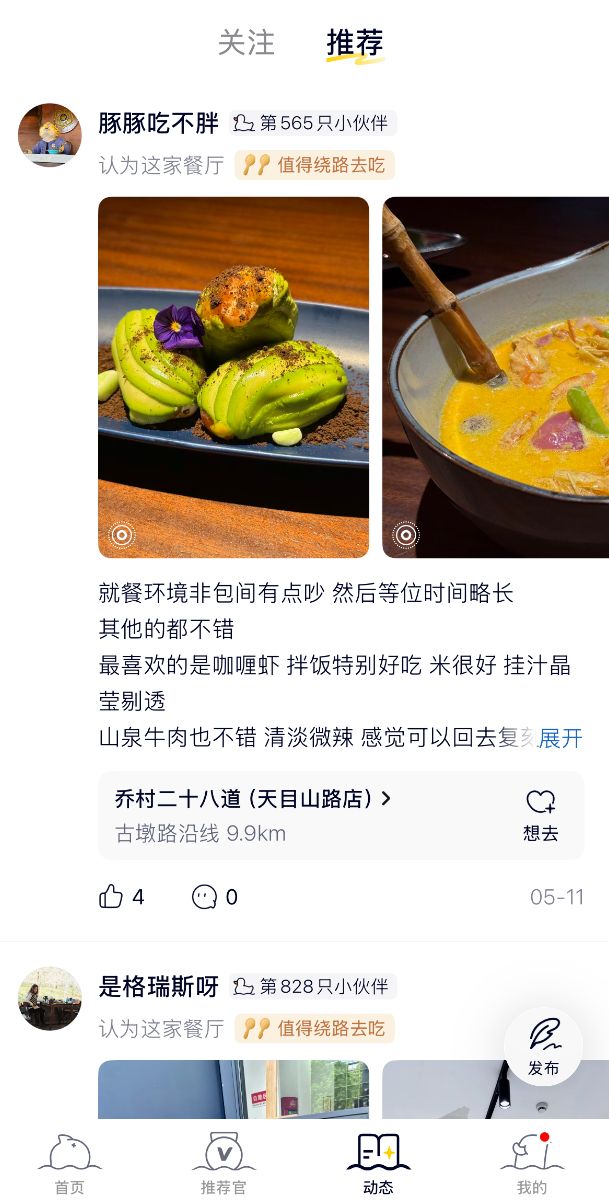Open comments on 豚豚吃不胖's post
This screenshot has width=609, height=1201.
pyautogui.click(x=214, y=897)
